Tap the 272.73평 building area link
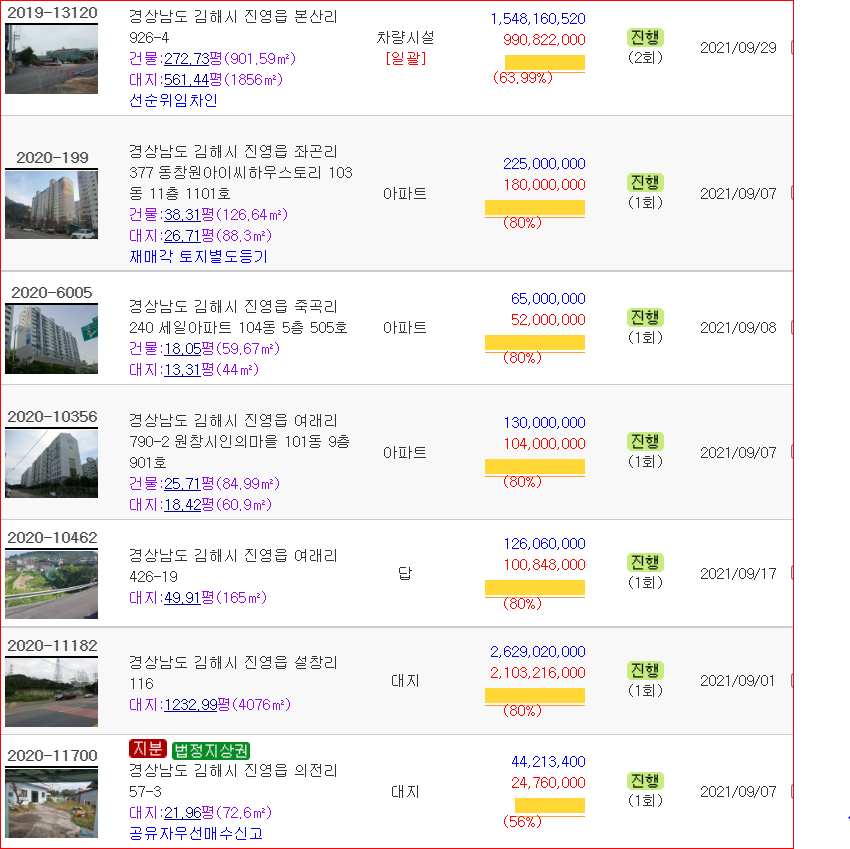The width and height of the screenshot is (850, 849). [193, 59]
